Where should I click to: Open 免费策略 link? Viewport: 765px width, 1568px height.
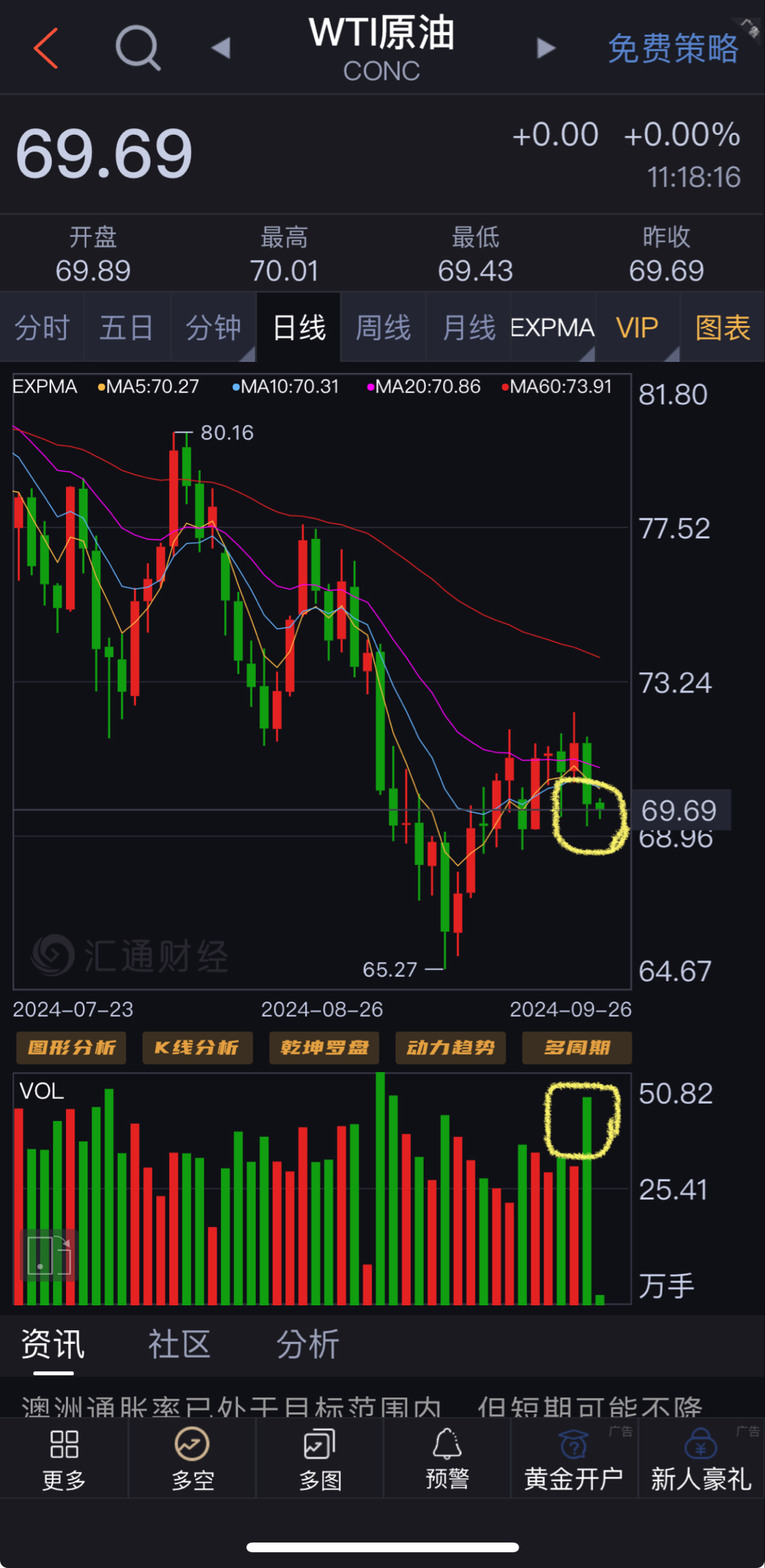pos(674,49)
